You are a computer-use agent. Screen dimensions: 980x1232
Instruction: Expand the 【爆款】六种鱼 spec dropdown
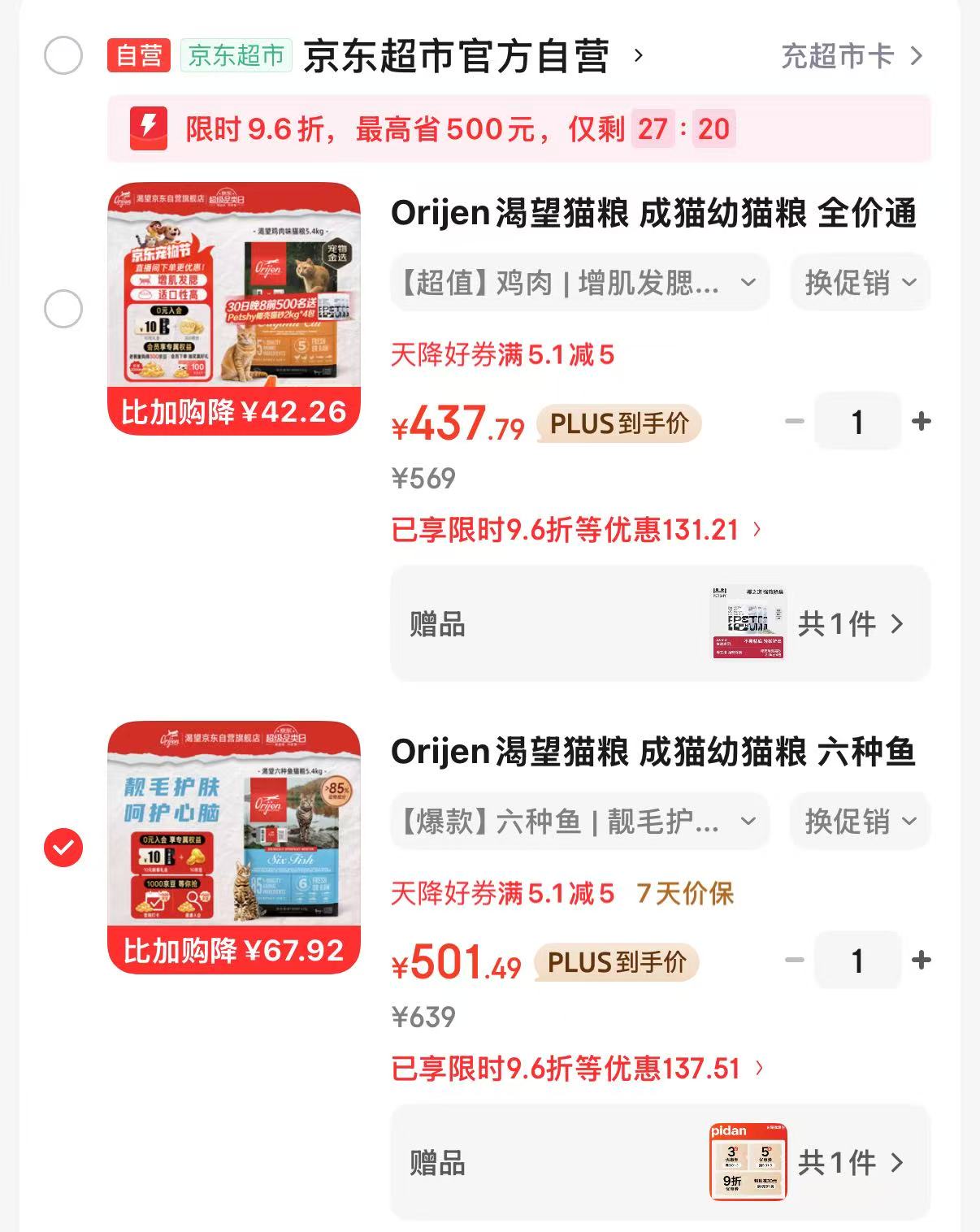point(579,822)
